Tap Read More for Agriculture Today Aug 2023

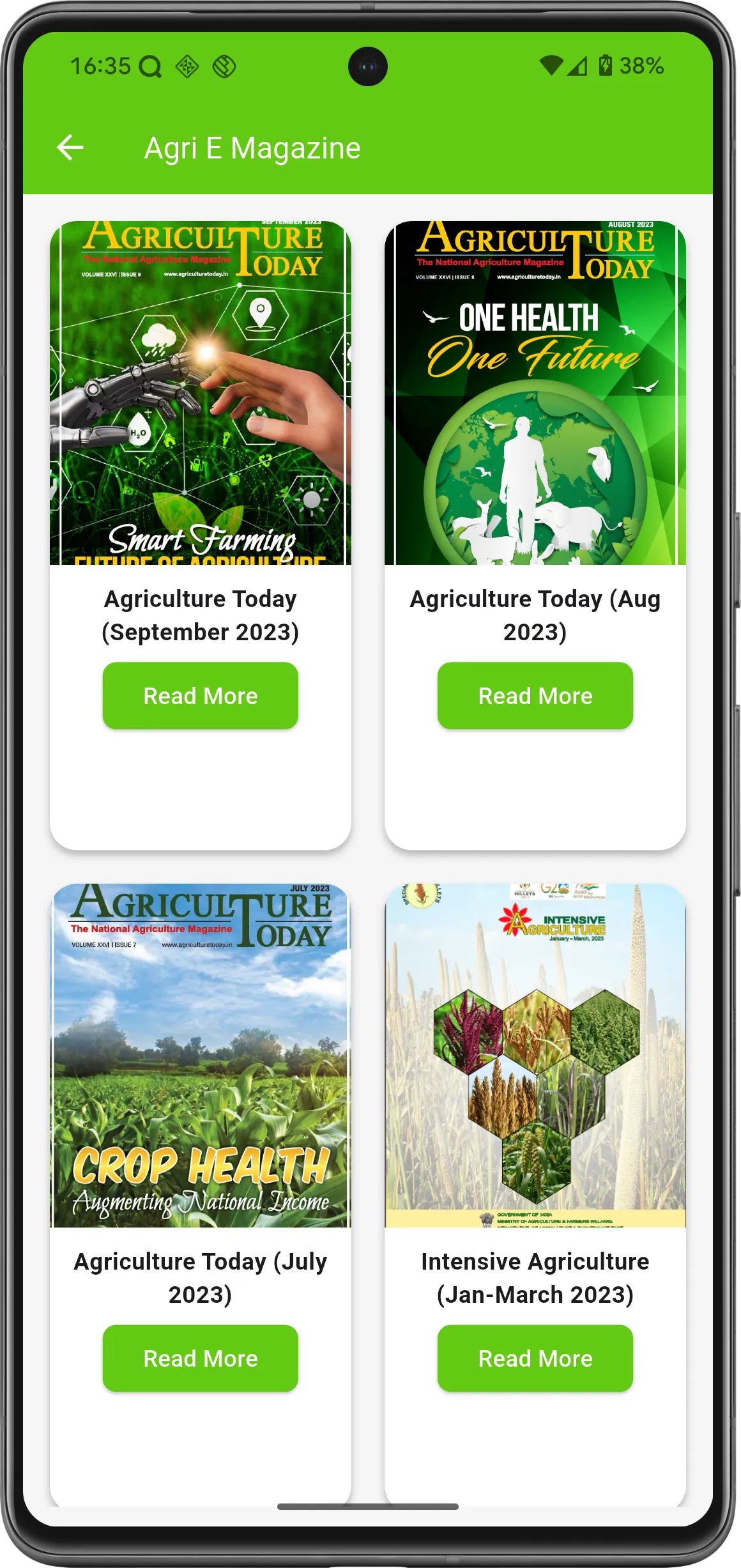[535, 696]
